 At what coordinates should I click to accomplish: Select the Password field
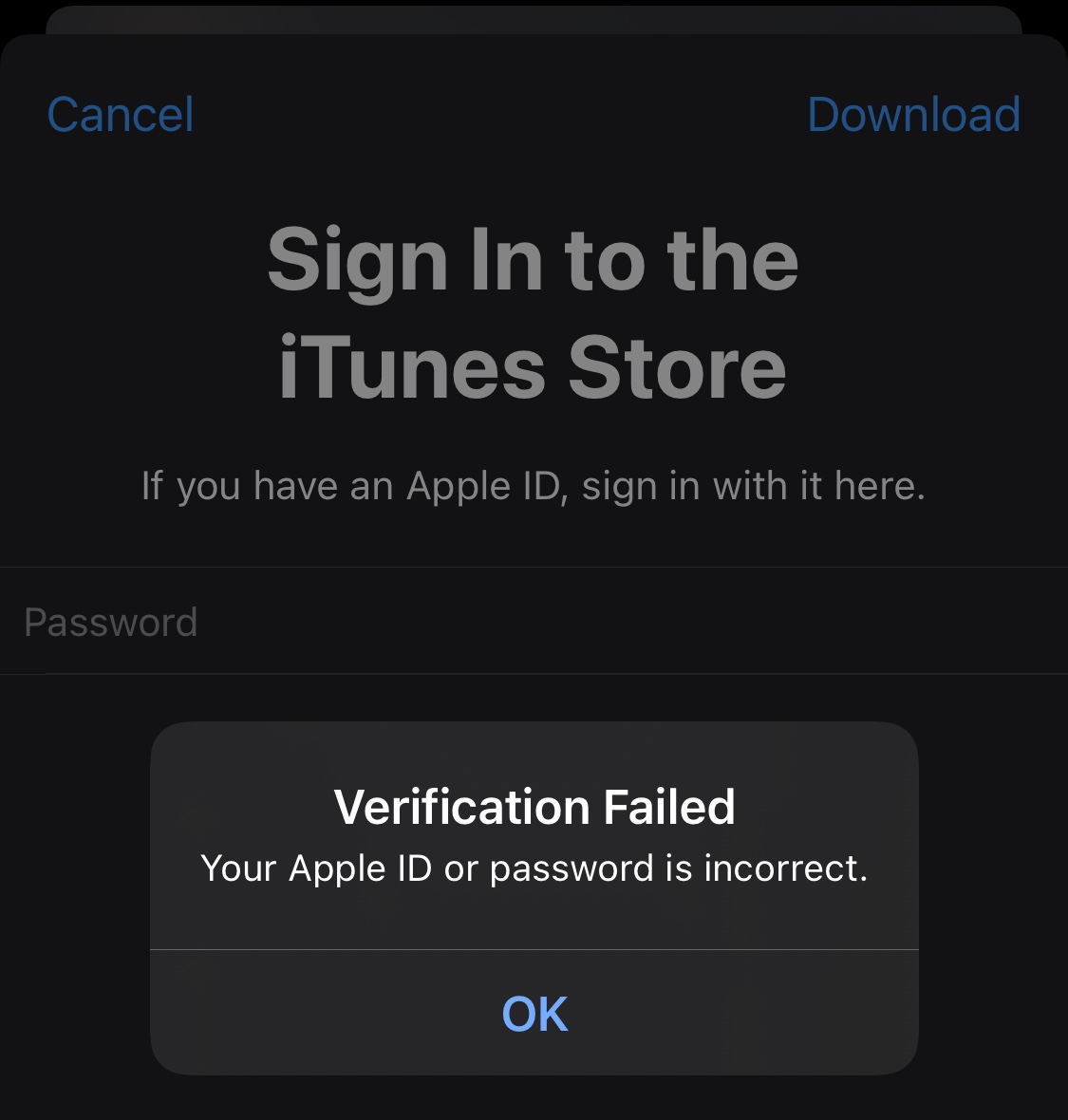532,623
